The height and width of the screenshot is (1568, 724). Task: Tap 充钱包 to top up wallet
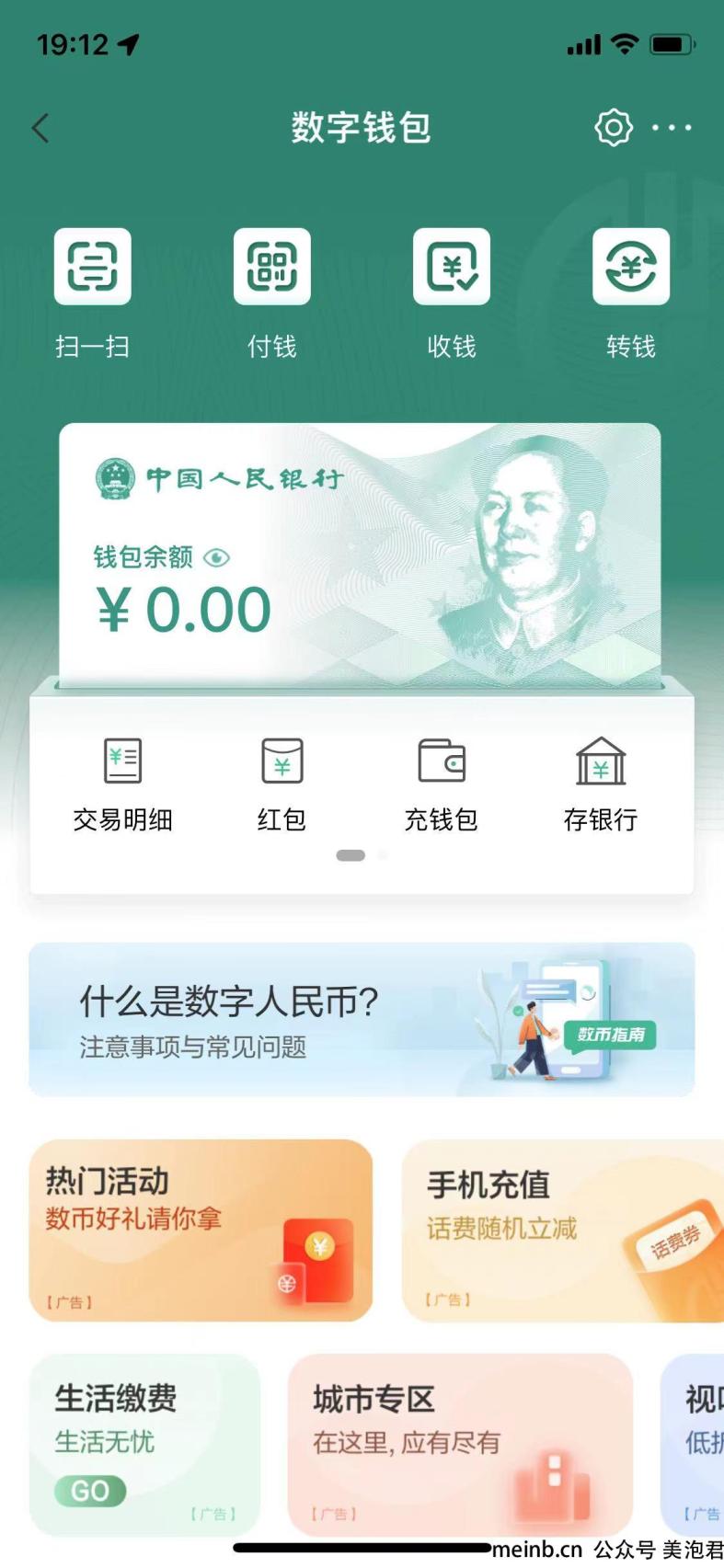click(x=442, y=782)
